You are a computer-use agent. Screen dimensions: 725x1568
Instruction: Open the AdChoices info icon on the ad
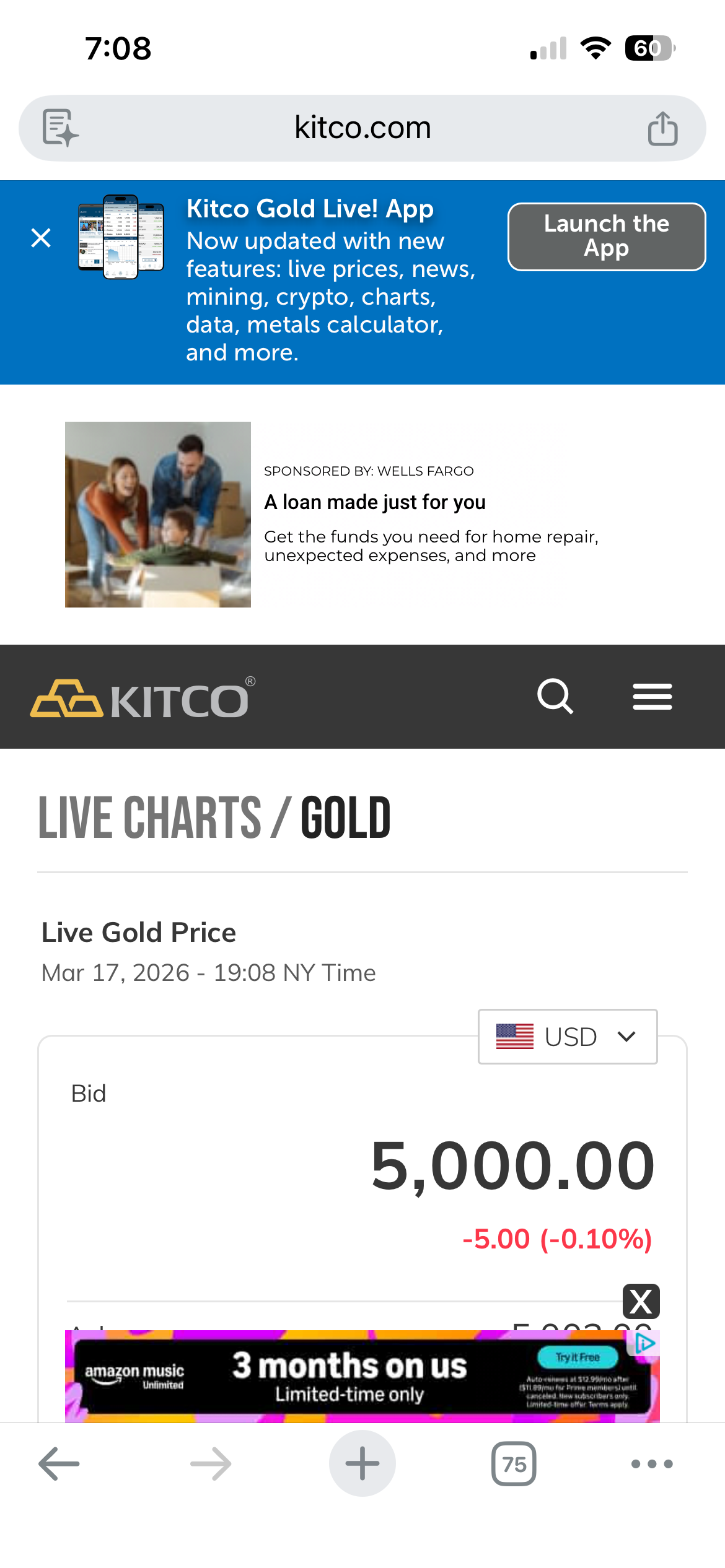pyautogui.click(x=645, y=1343)
